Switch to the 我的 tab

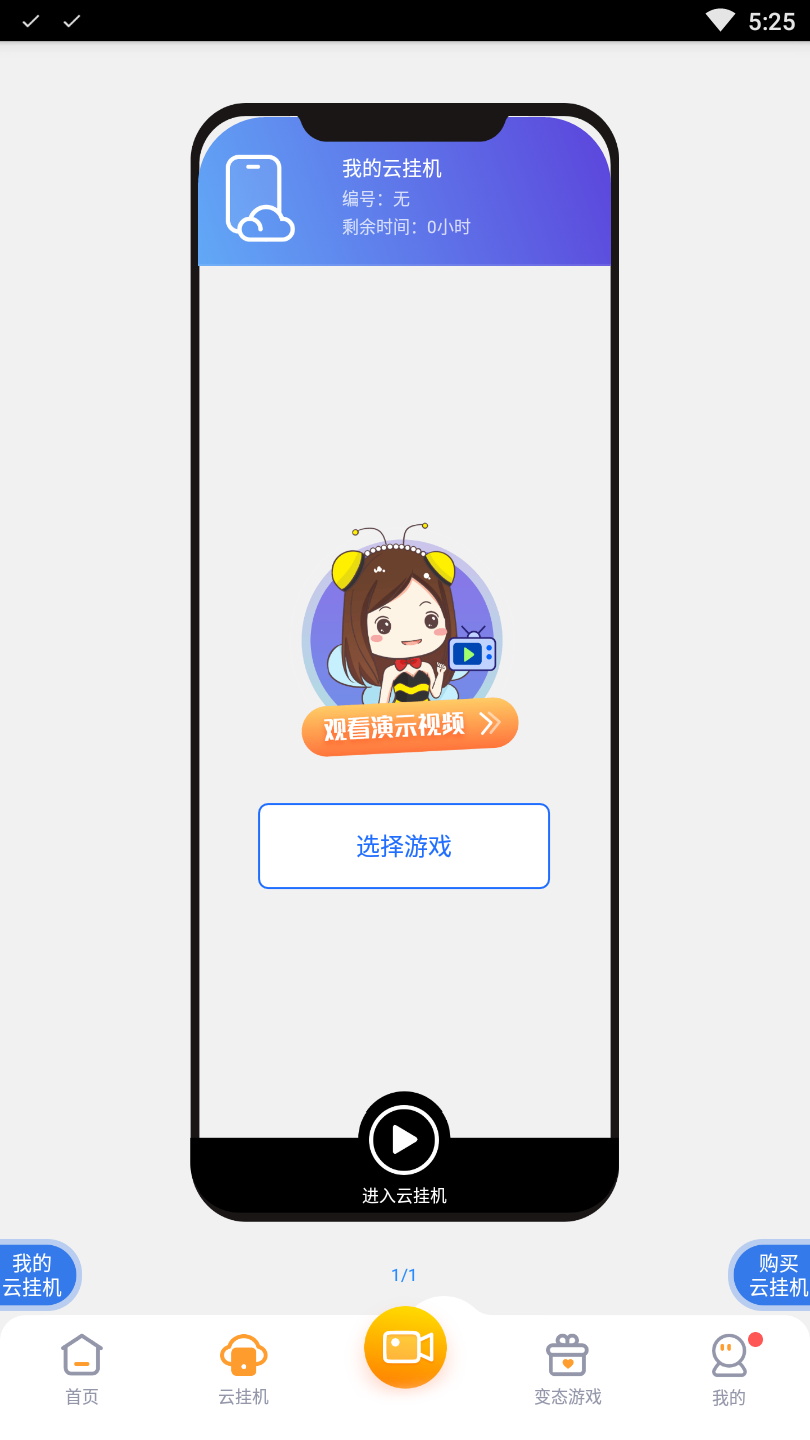tap(729, 1370)
